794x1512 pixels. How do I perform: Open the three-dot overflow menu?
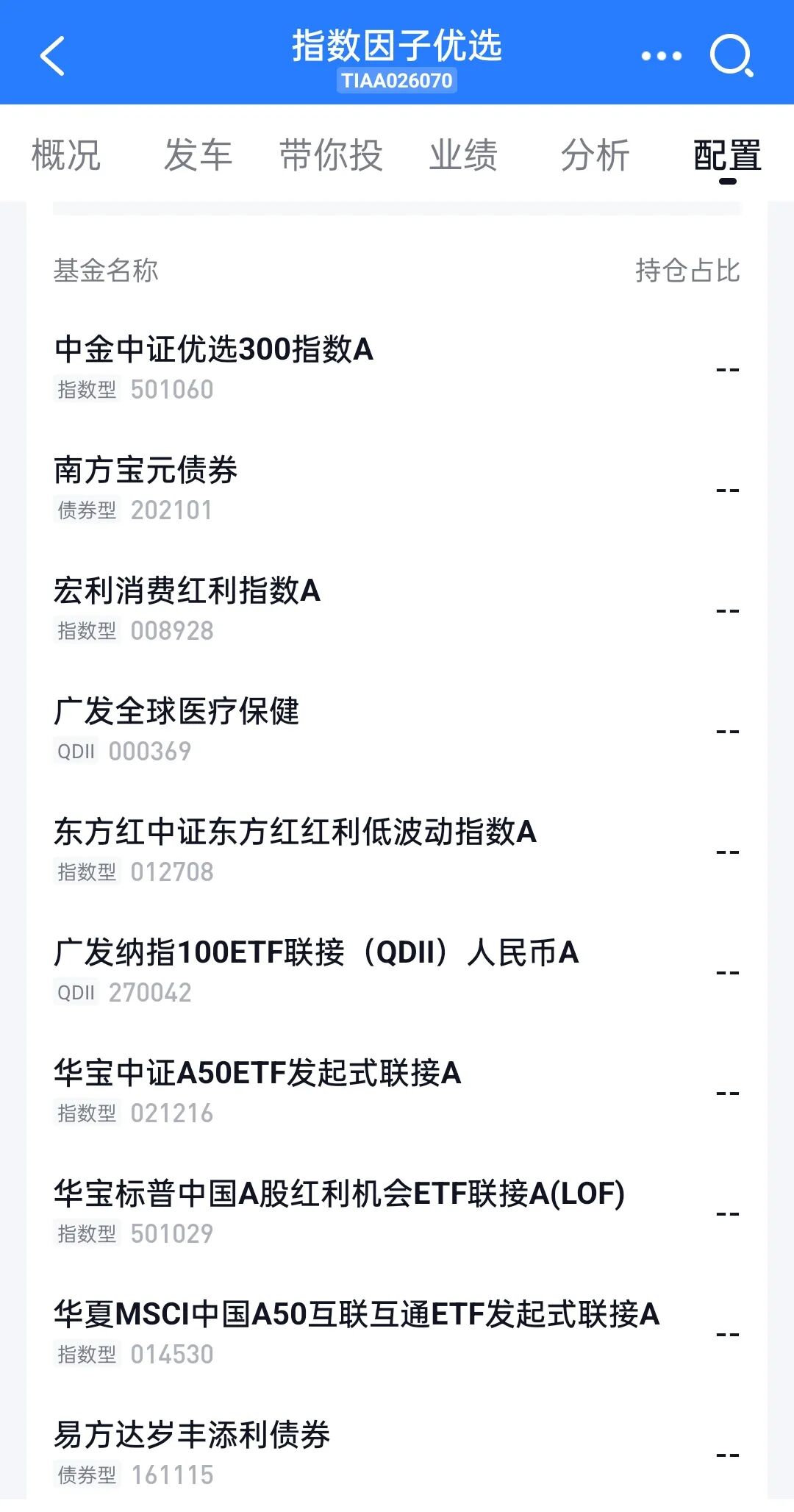(661, 56)
